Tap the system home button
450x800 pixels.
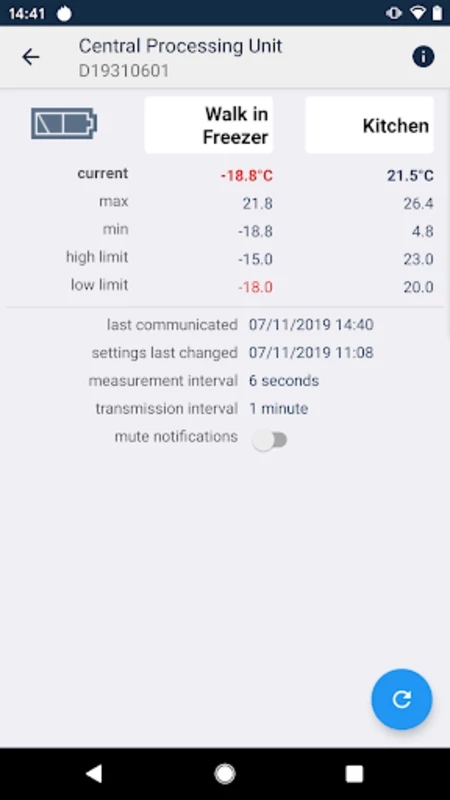225,774
